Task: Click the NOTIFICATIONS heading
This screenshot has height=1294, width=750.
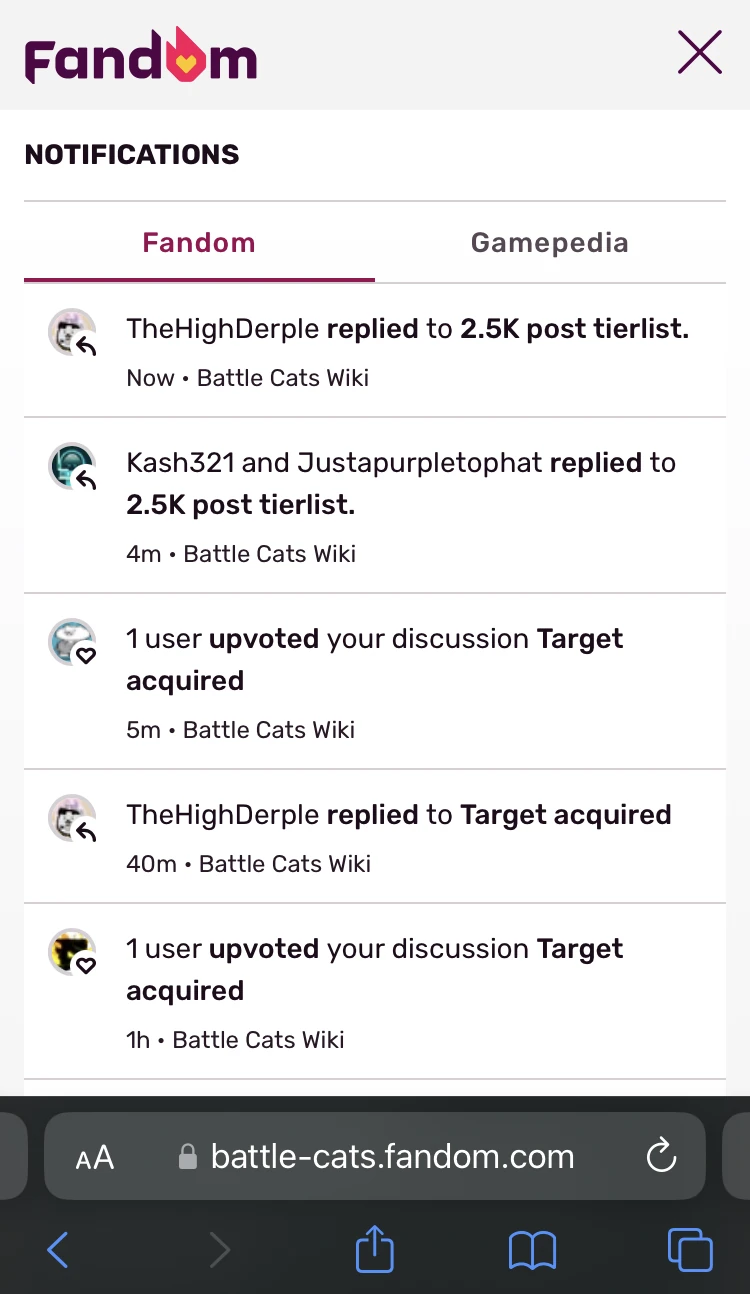Action: click(131, 154)
